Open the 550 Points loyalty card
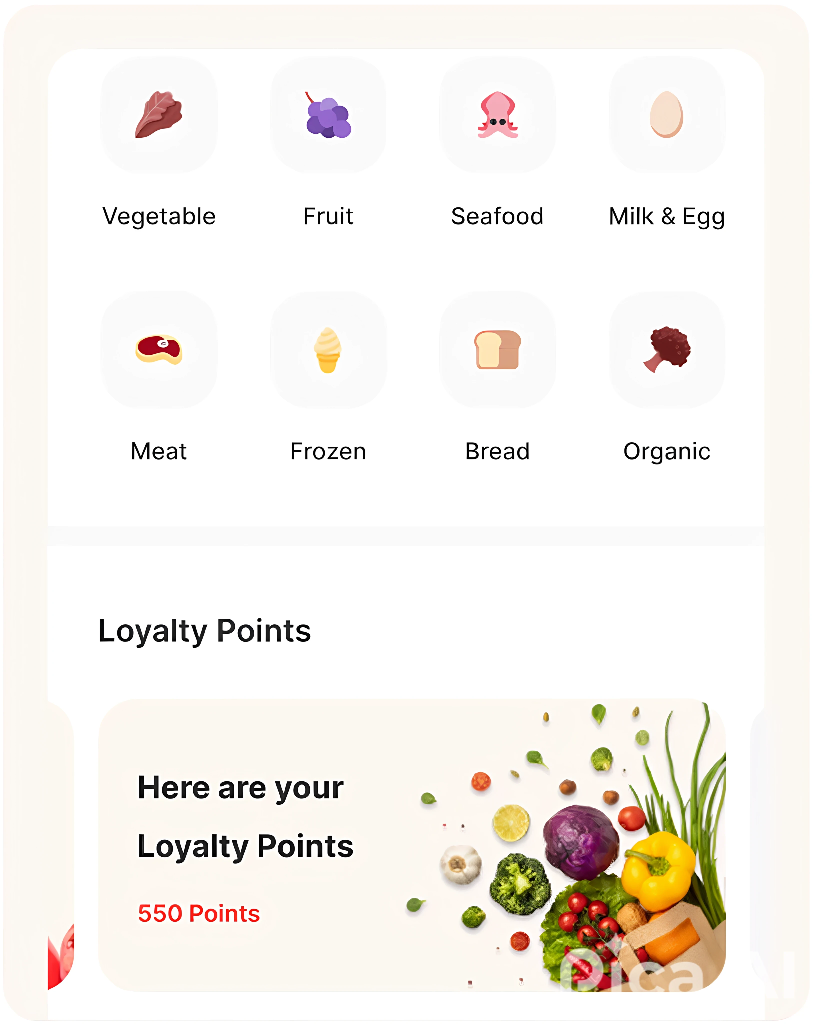The width and height of the screenshot is (813, 1024). click(x=411, y=845)
